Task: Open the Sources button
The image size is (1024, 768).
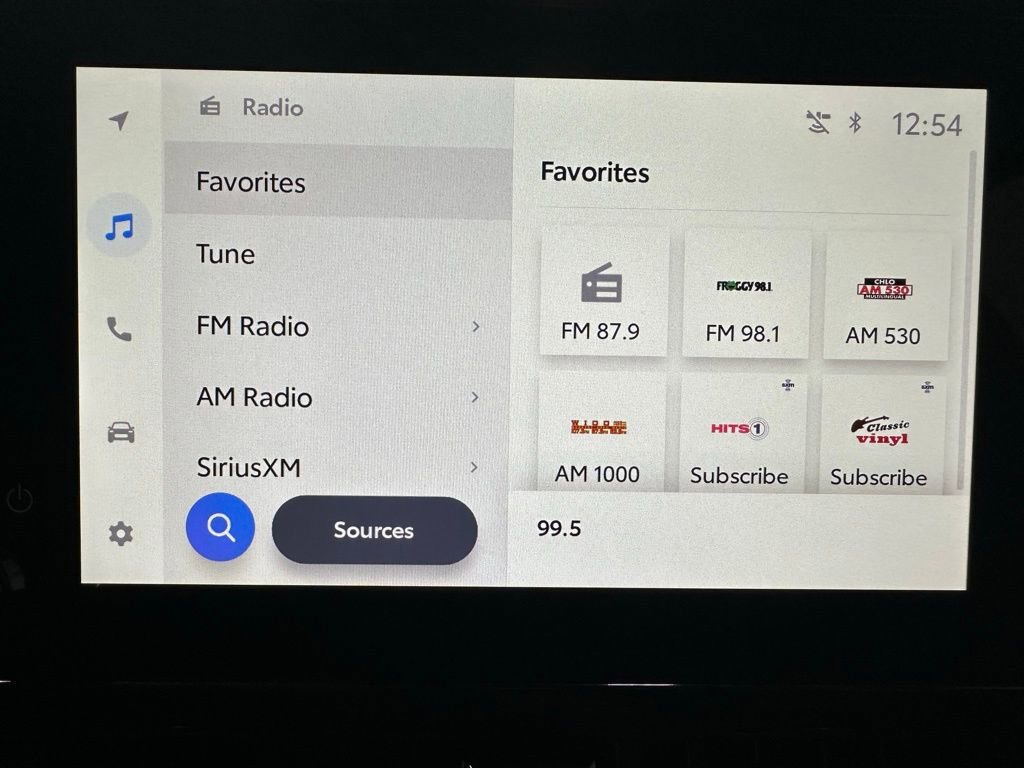Action: 374,530
